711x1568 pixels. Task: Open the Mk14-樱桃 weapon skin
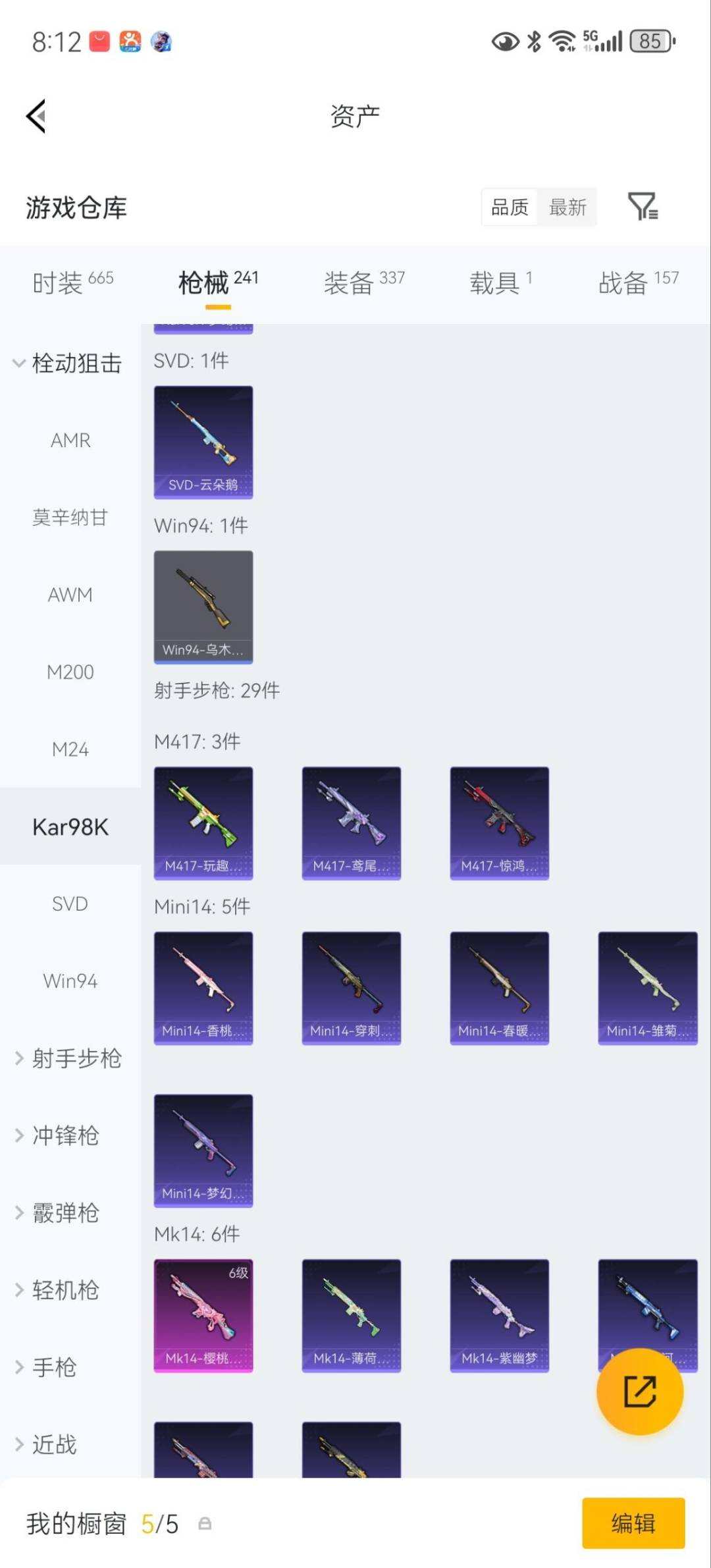(x=203, y=1316)
